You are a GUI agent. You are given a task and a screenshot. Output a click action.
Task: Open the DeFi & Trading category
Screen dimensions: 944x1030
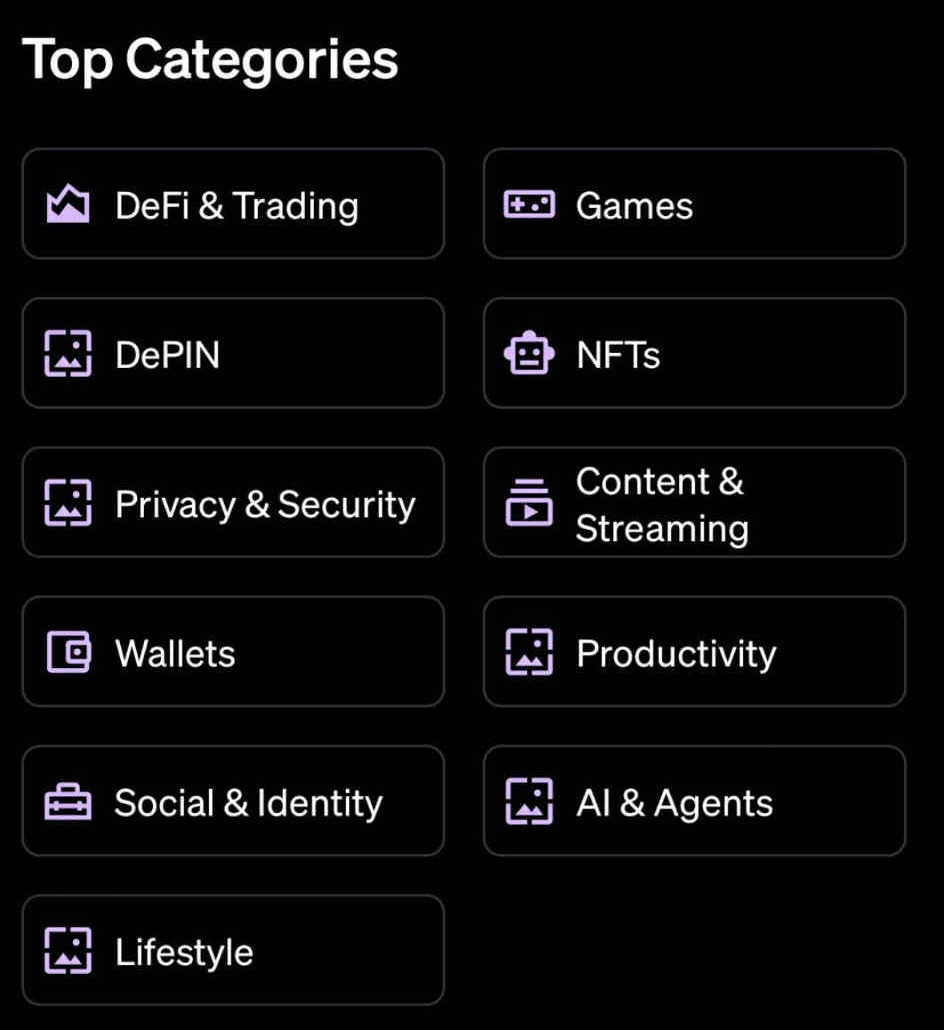tap(233, 204)
